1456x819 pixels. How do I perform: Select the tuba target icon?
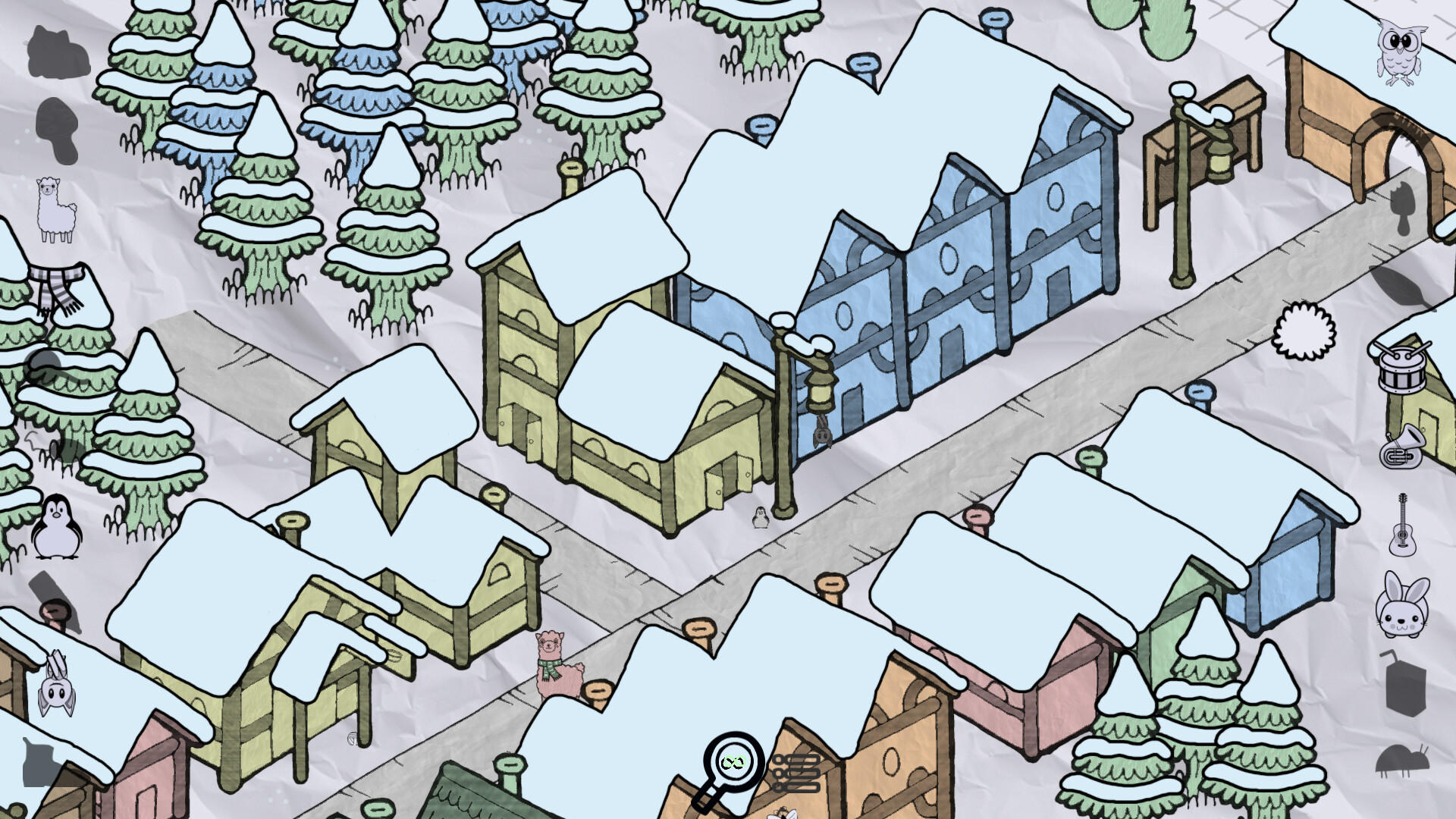click(x=1401, y=447)
